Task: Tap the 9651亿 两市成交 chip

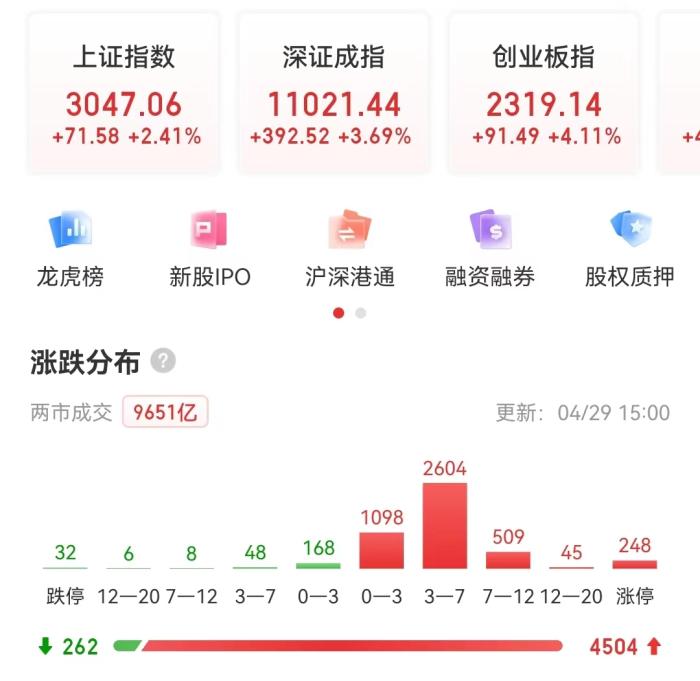Action: coord(166,412)
